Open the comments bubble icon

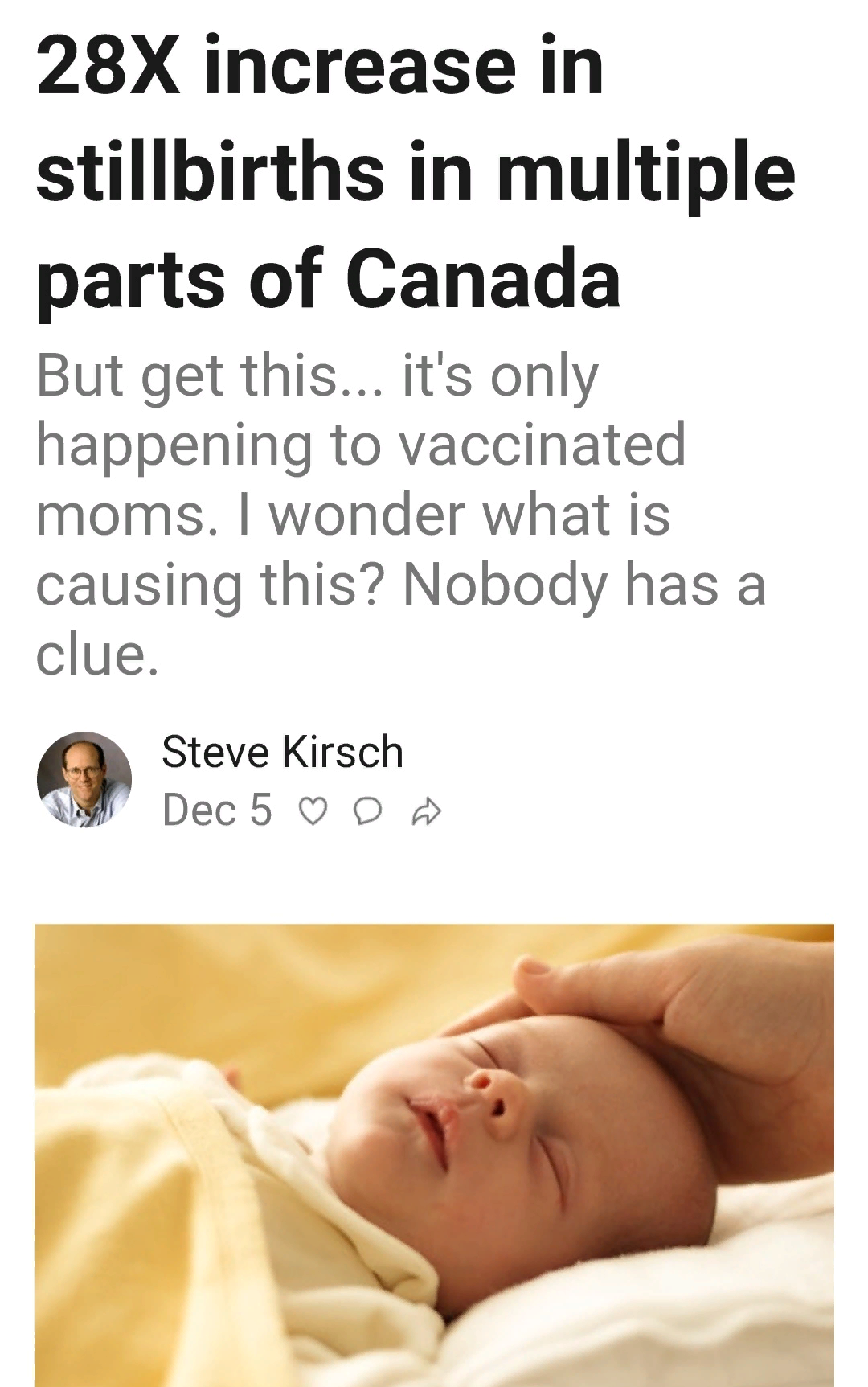click(x=368, y=812)
